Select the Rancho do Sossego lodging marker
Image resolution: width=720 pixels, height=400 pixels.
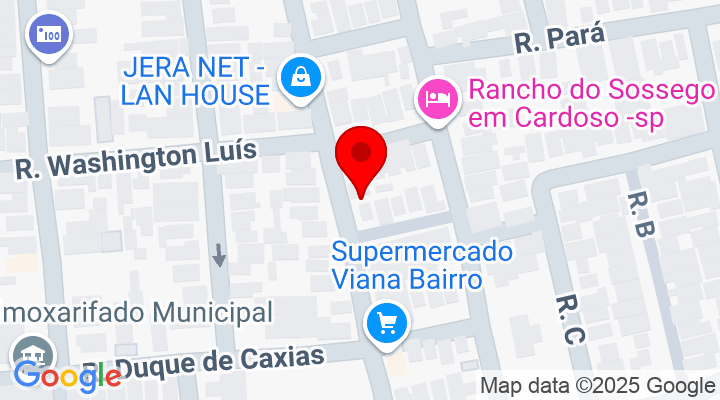[437, 99]
